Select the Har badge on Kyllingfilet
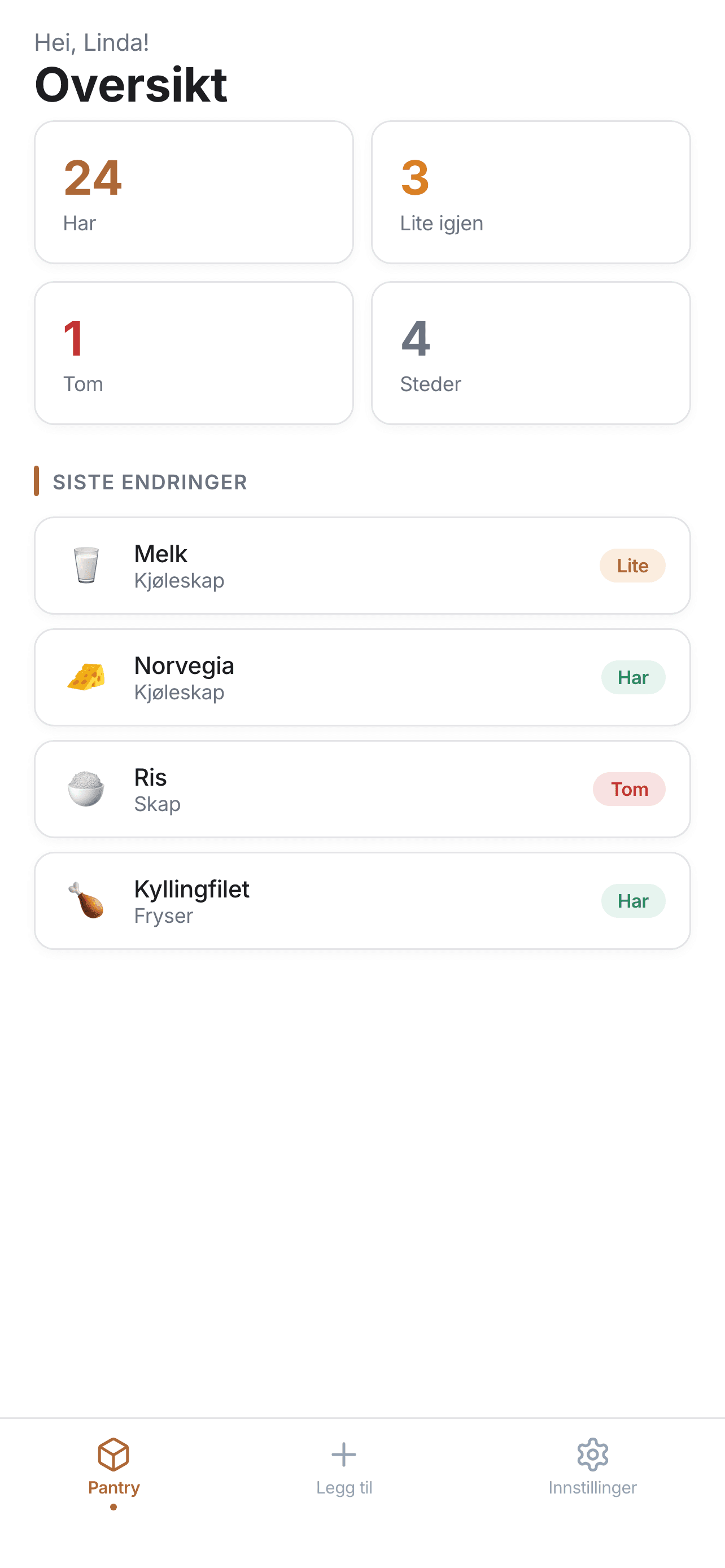725x1568 pixels. coord(633,901)
